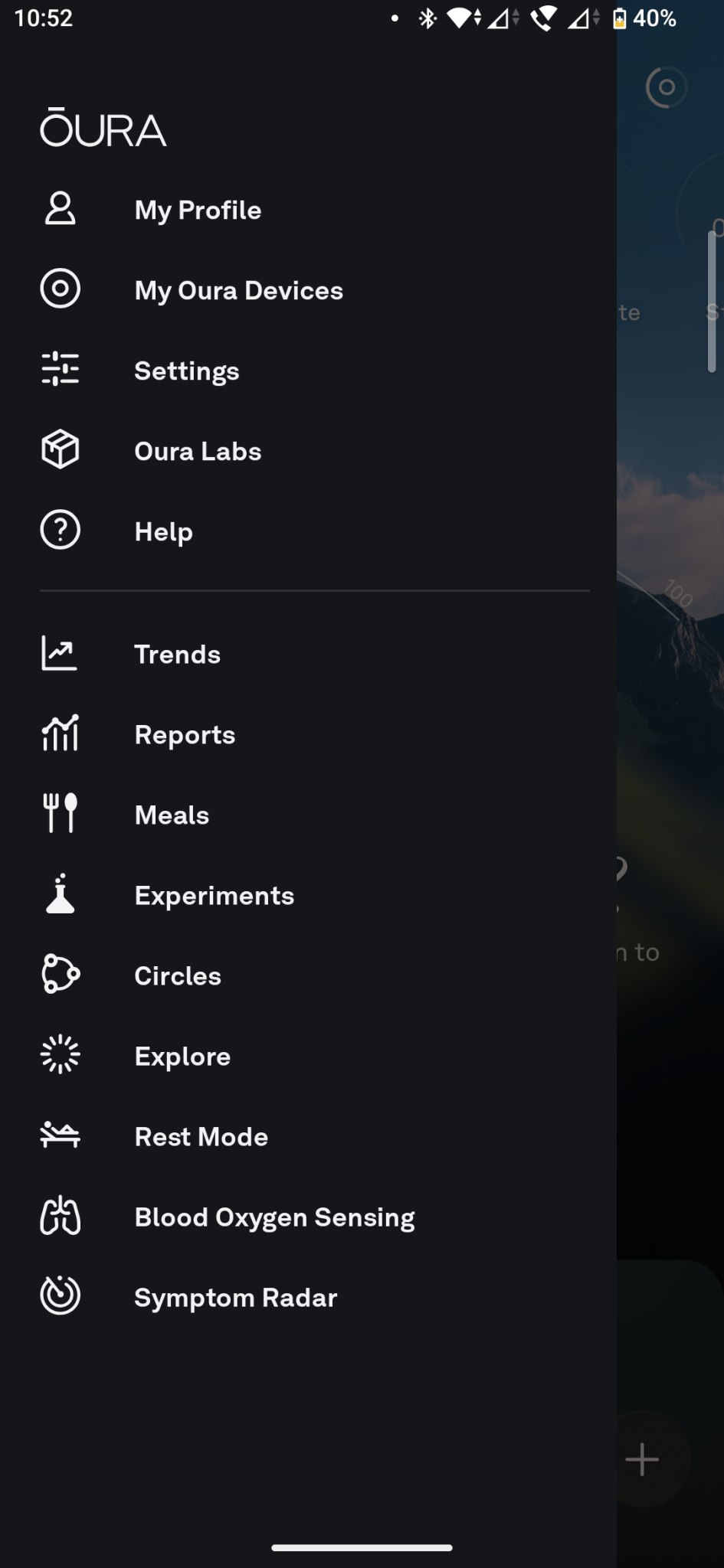Tap the battery indicator in the status bar
Viewport: 724px width, 1568px height.
[621, 17]
